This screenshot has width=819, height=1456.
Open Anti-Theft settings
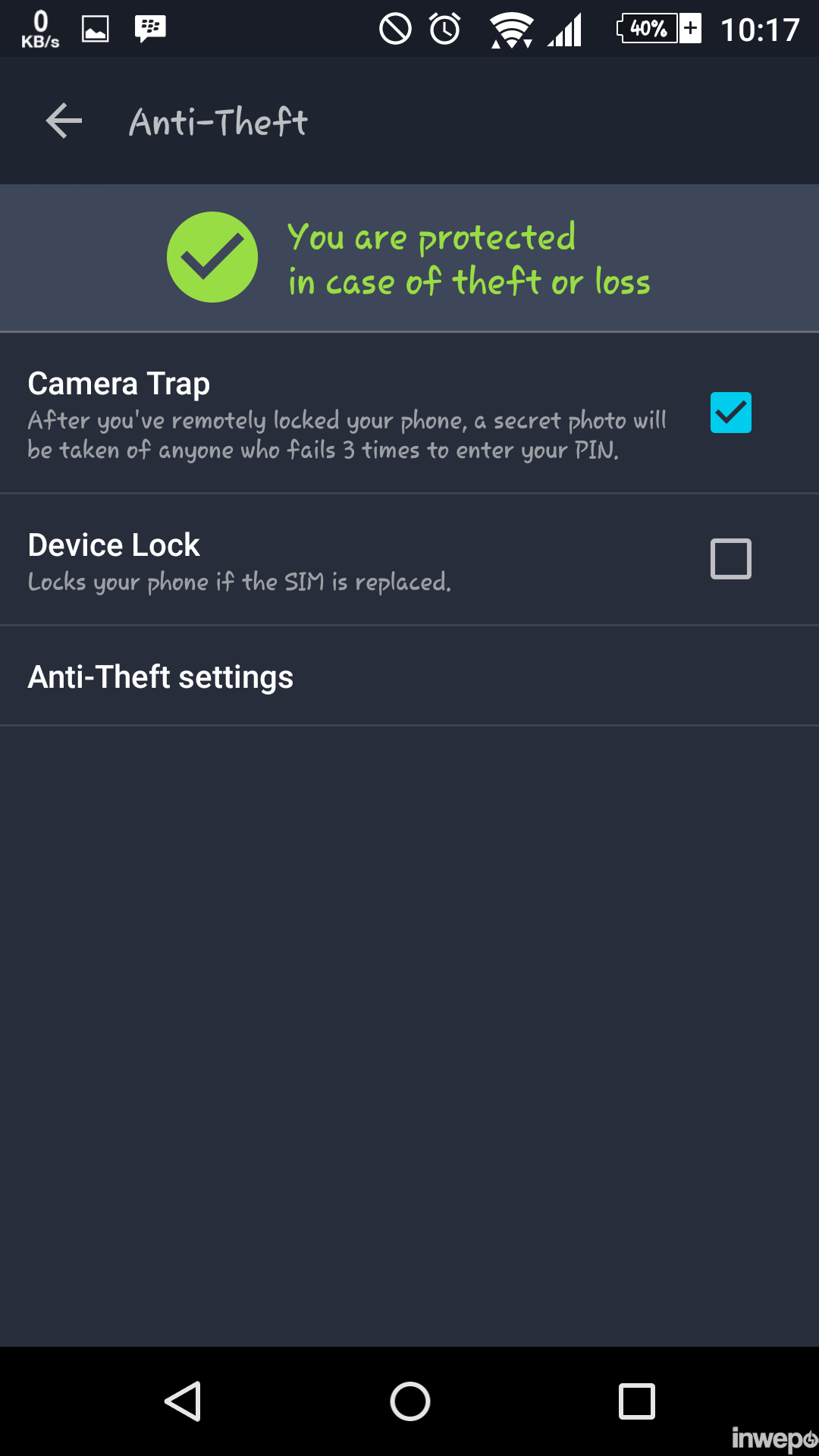tap(161, 676)
